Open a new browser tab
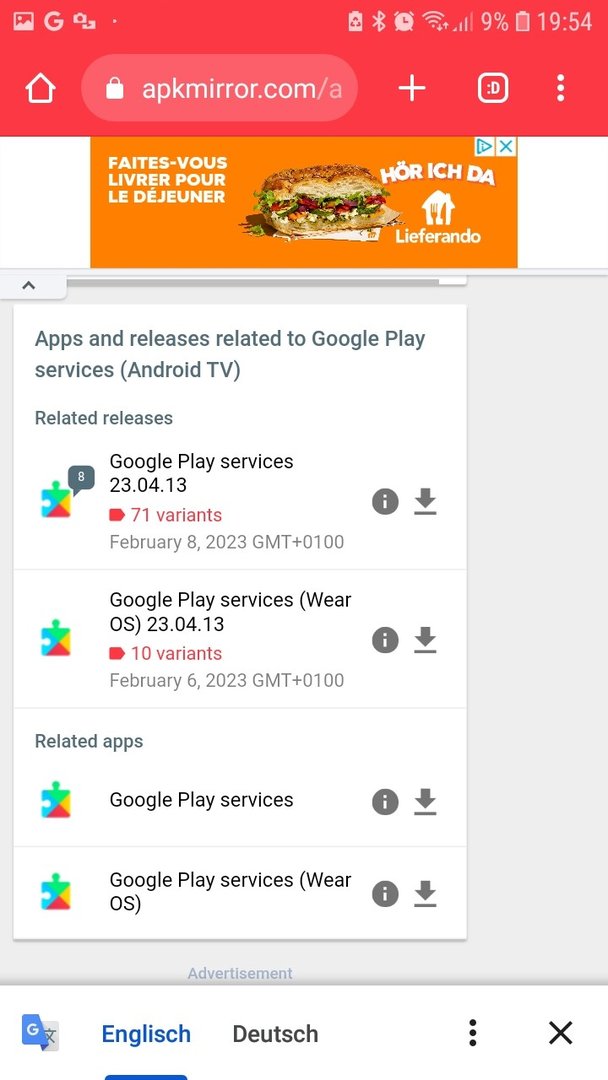The width and height of the screenshot is (608, 1080). point(412,89)
